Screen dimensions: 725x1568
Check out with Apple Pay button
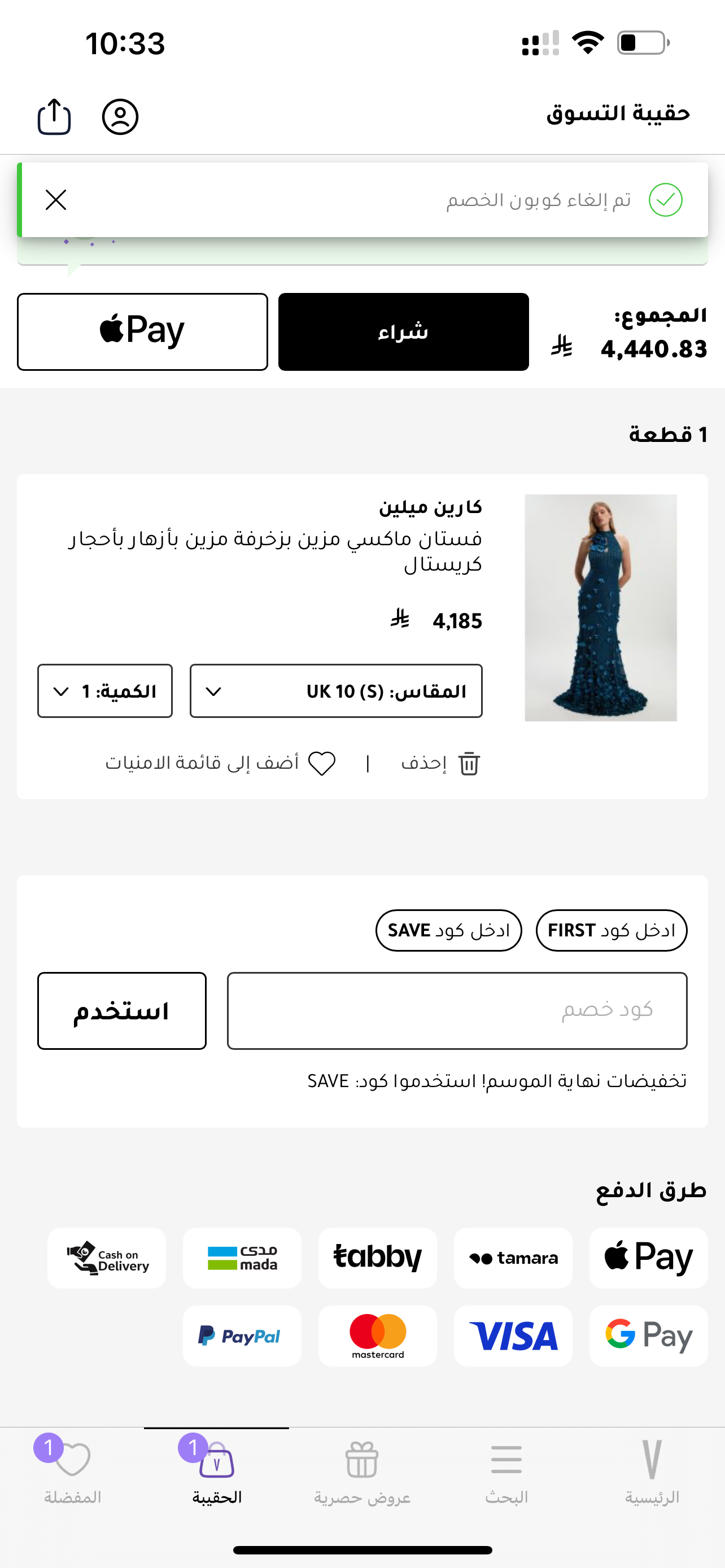142,332
